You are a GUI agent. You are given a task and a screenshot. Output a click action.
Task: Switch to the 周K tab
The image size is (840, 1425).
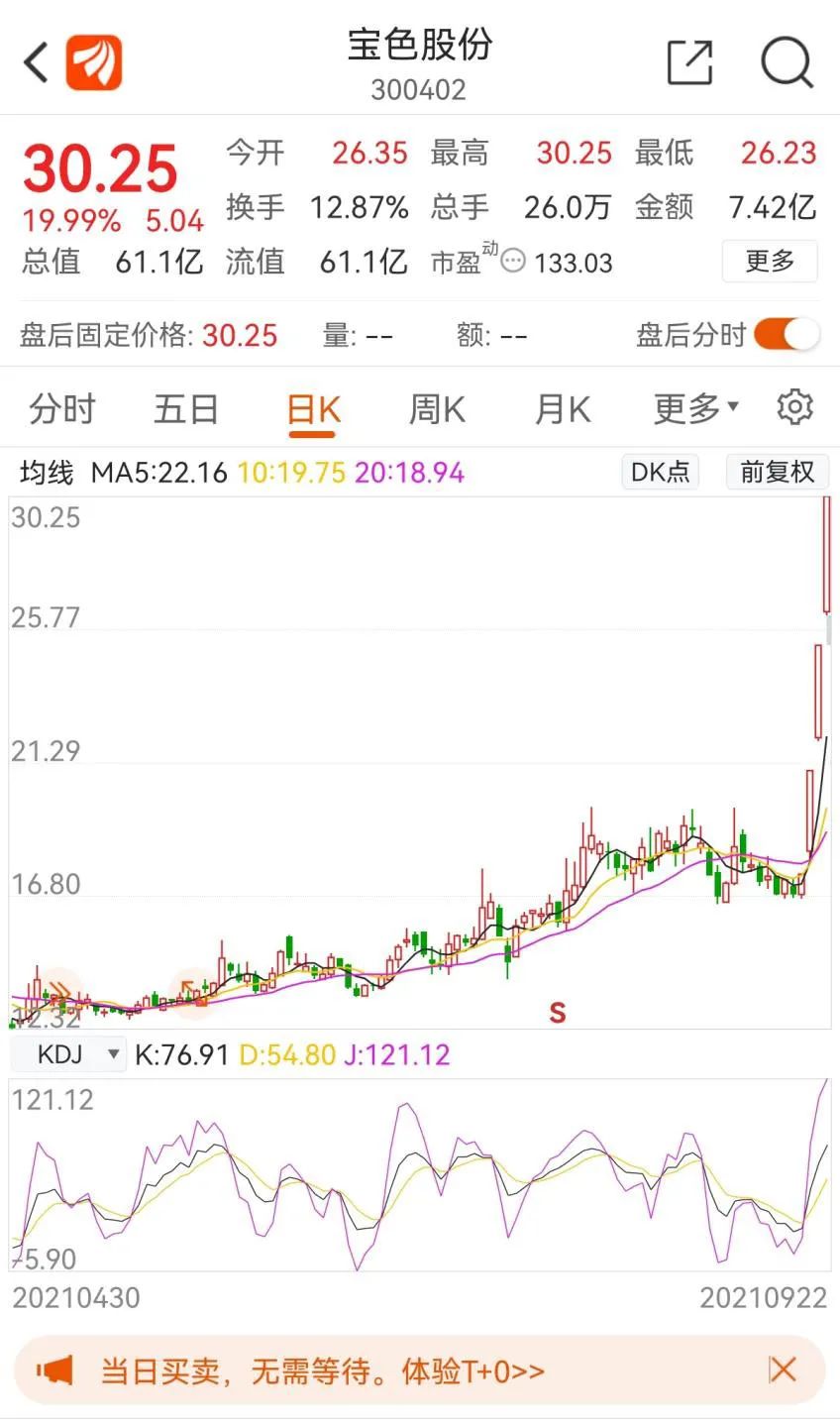(436, 408)
